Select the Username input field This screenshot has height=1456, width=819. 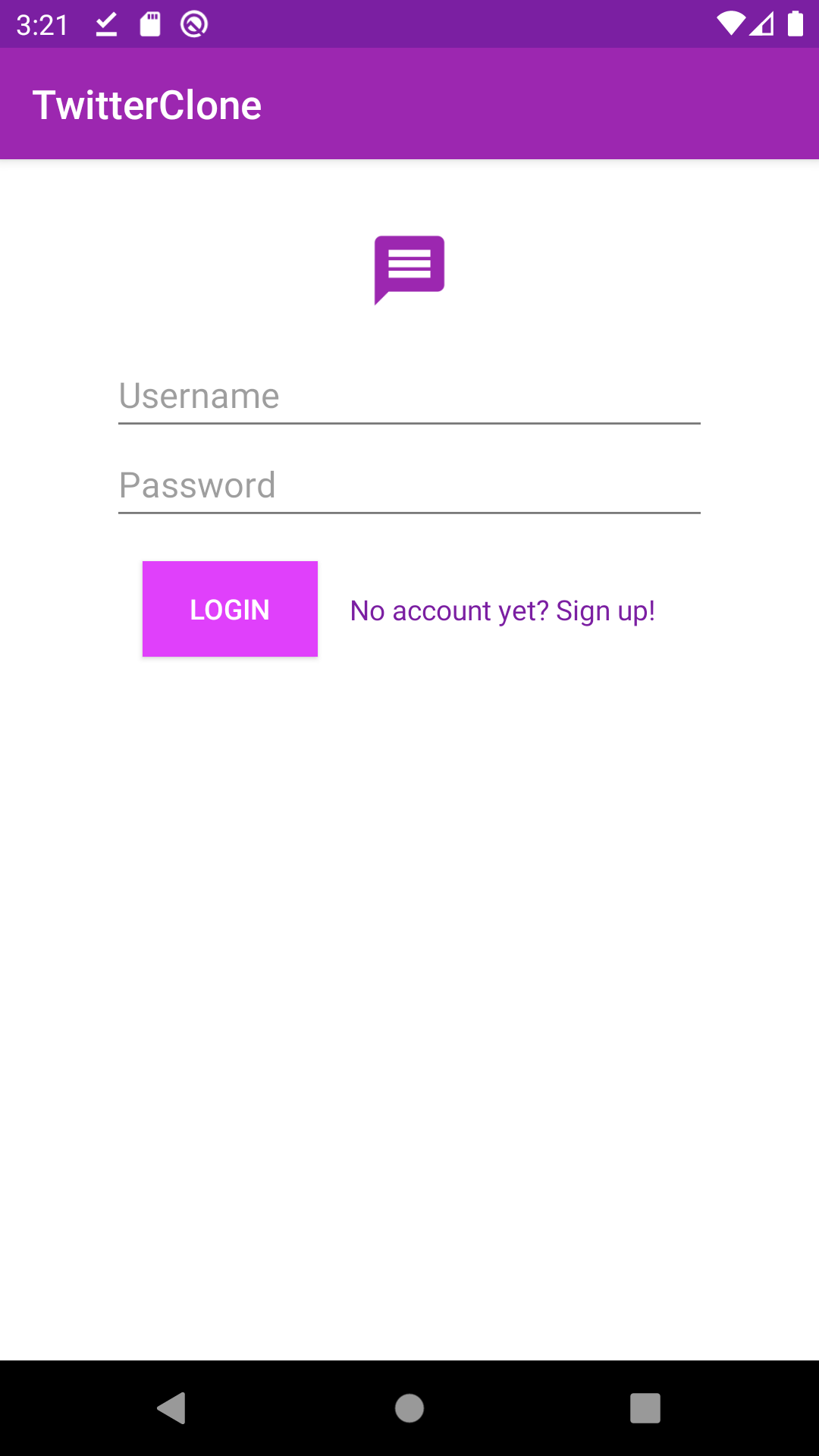coord(409,395)
